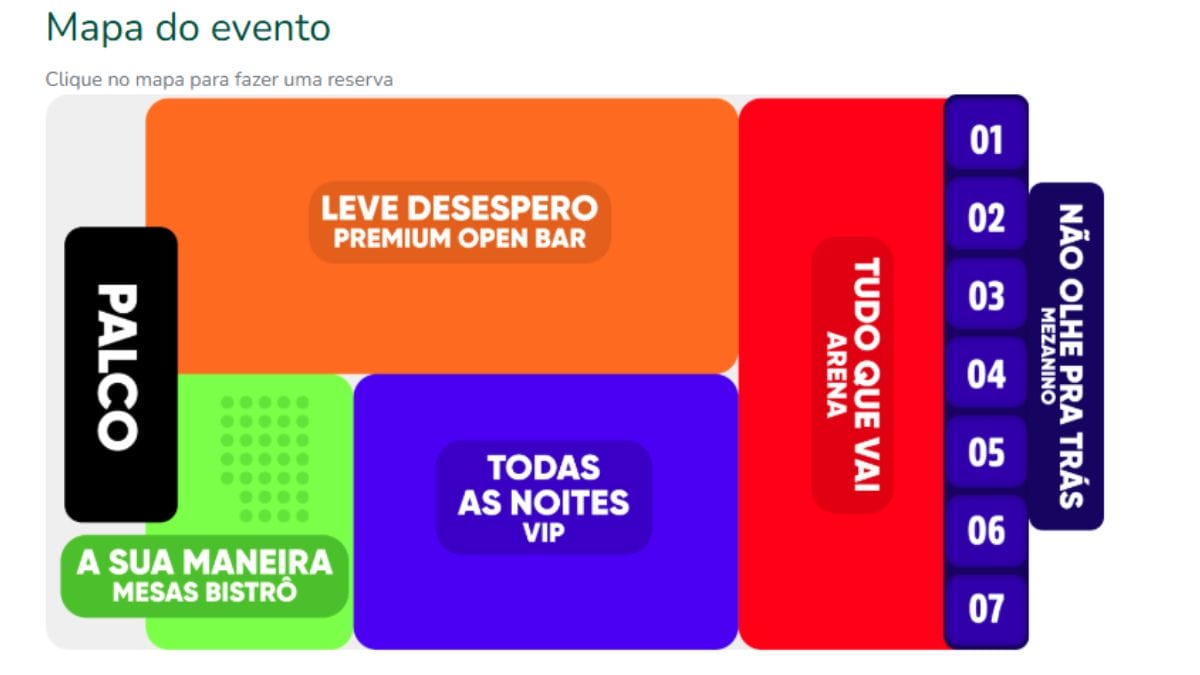Select the Tudo Que Vai Arena sector
Viewport: 1200px width, 675px height.
click(851, 375)
